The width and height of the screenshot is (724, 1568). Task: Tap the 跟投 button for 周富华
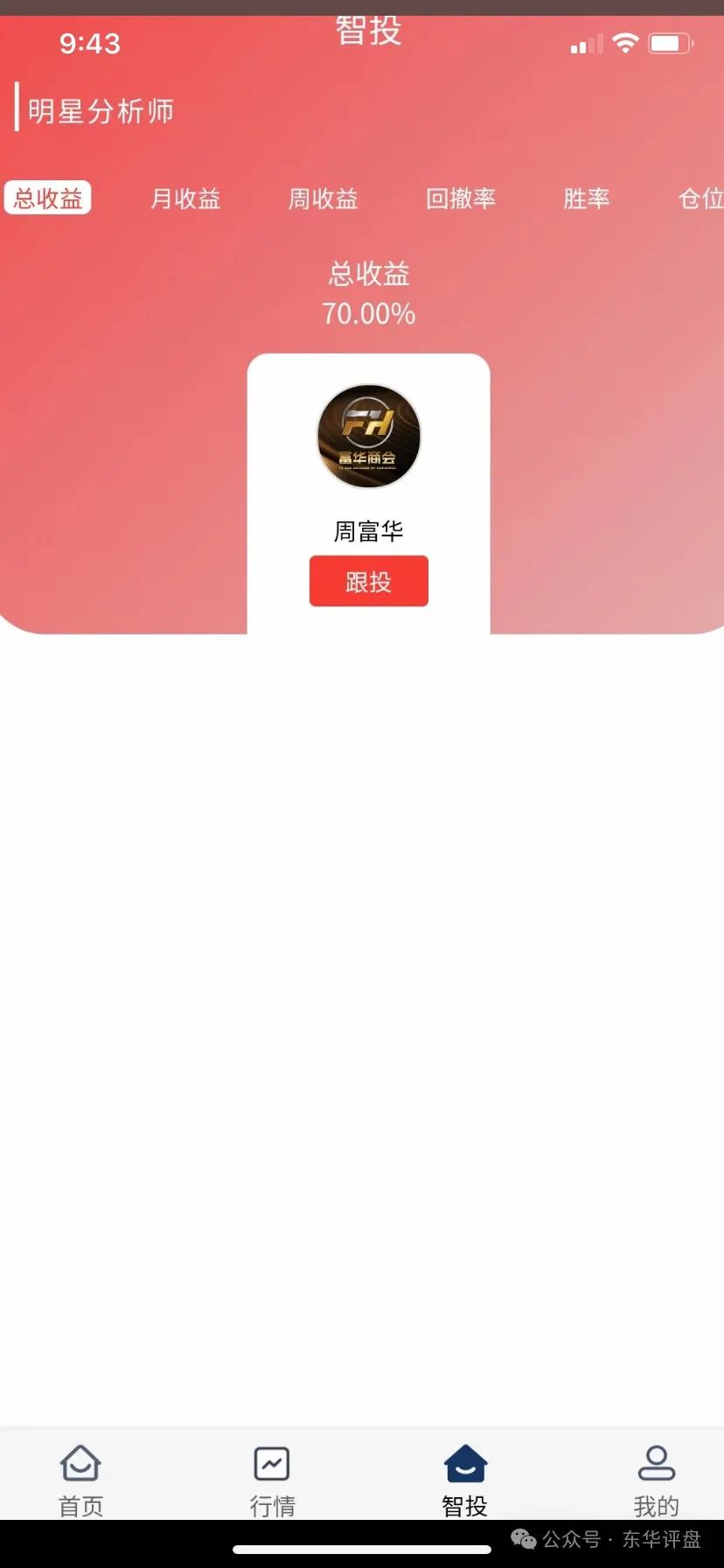pos(368,581)
